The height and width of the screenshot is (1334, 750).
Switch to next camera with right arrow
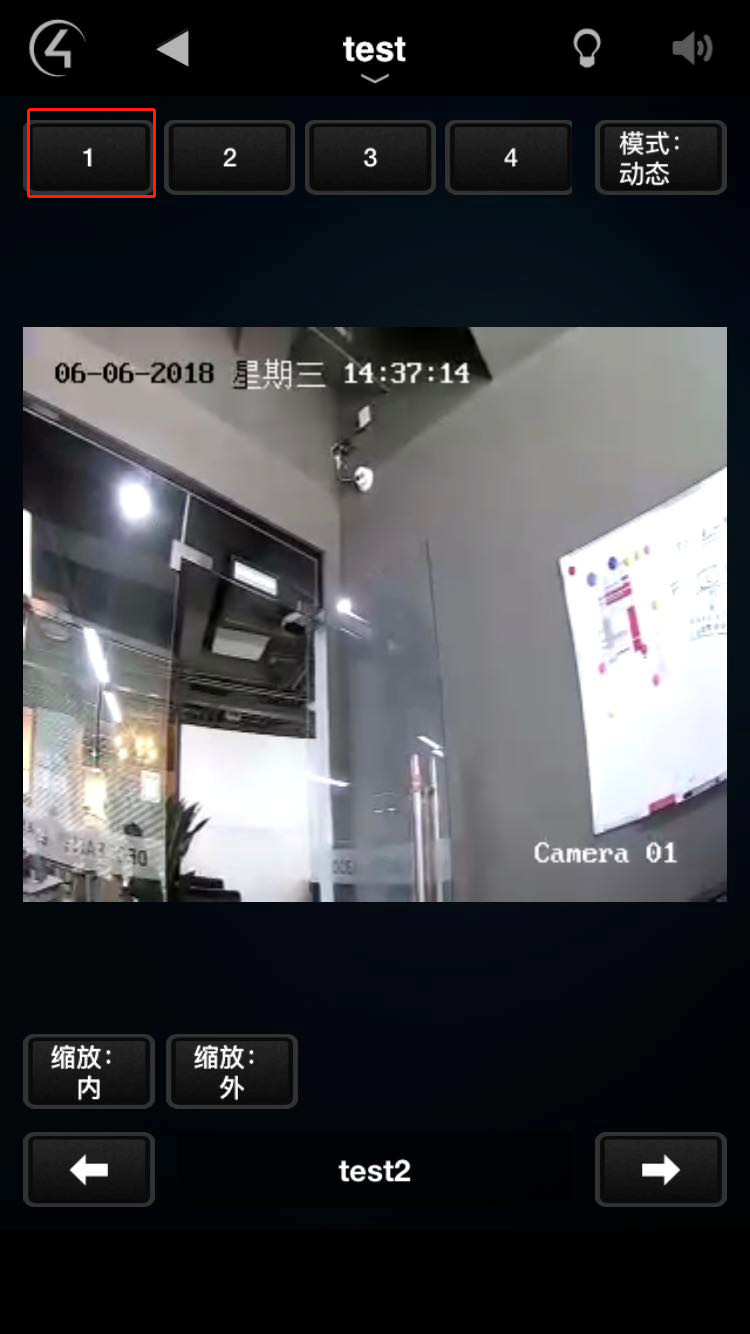pyautogui.click(x=660, y=1169)
